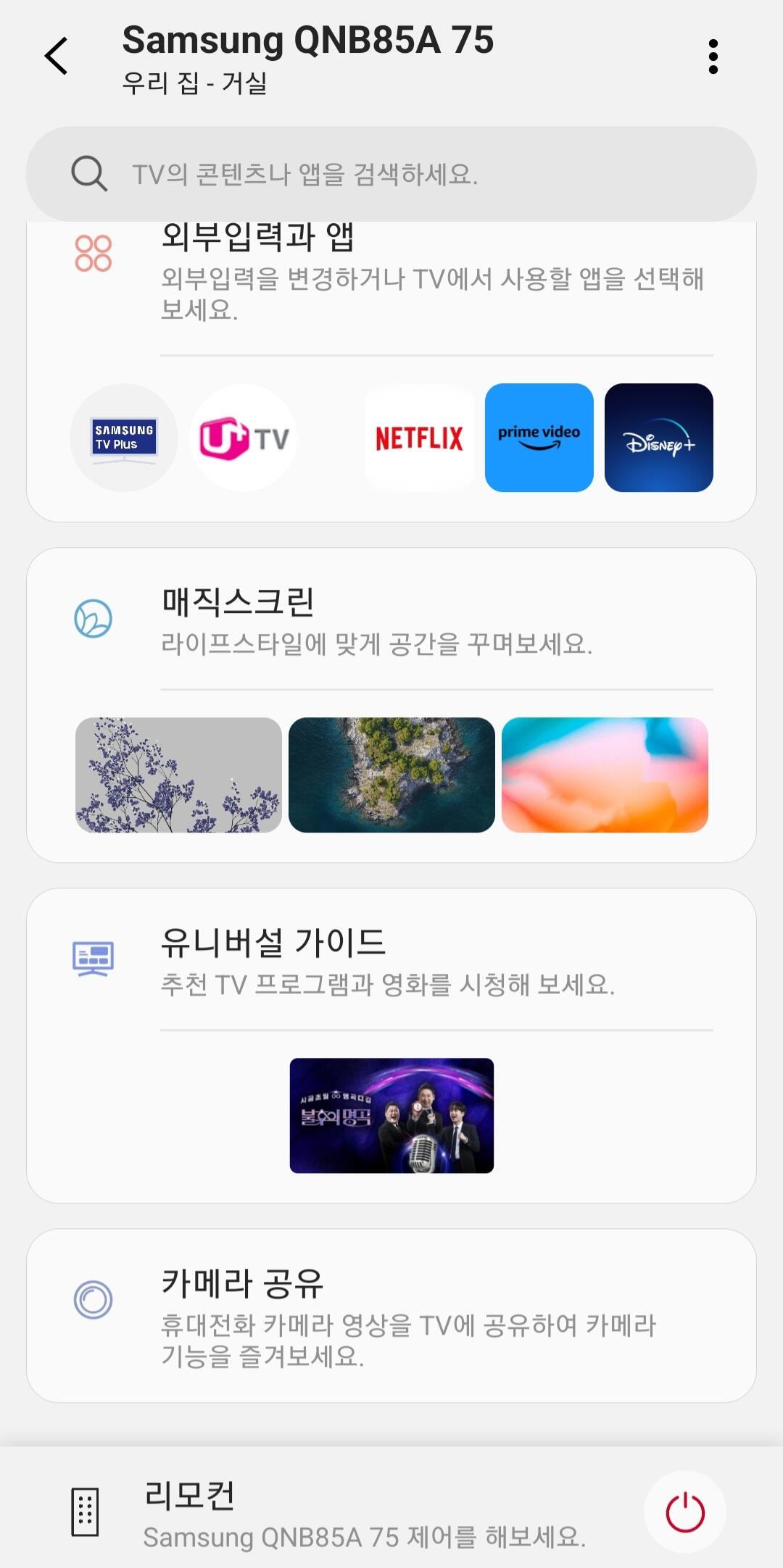Open the 불후의 명곡 program thumbnail

click(391, 1115)
